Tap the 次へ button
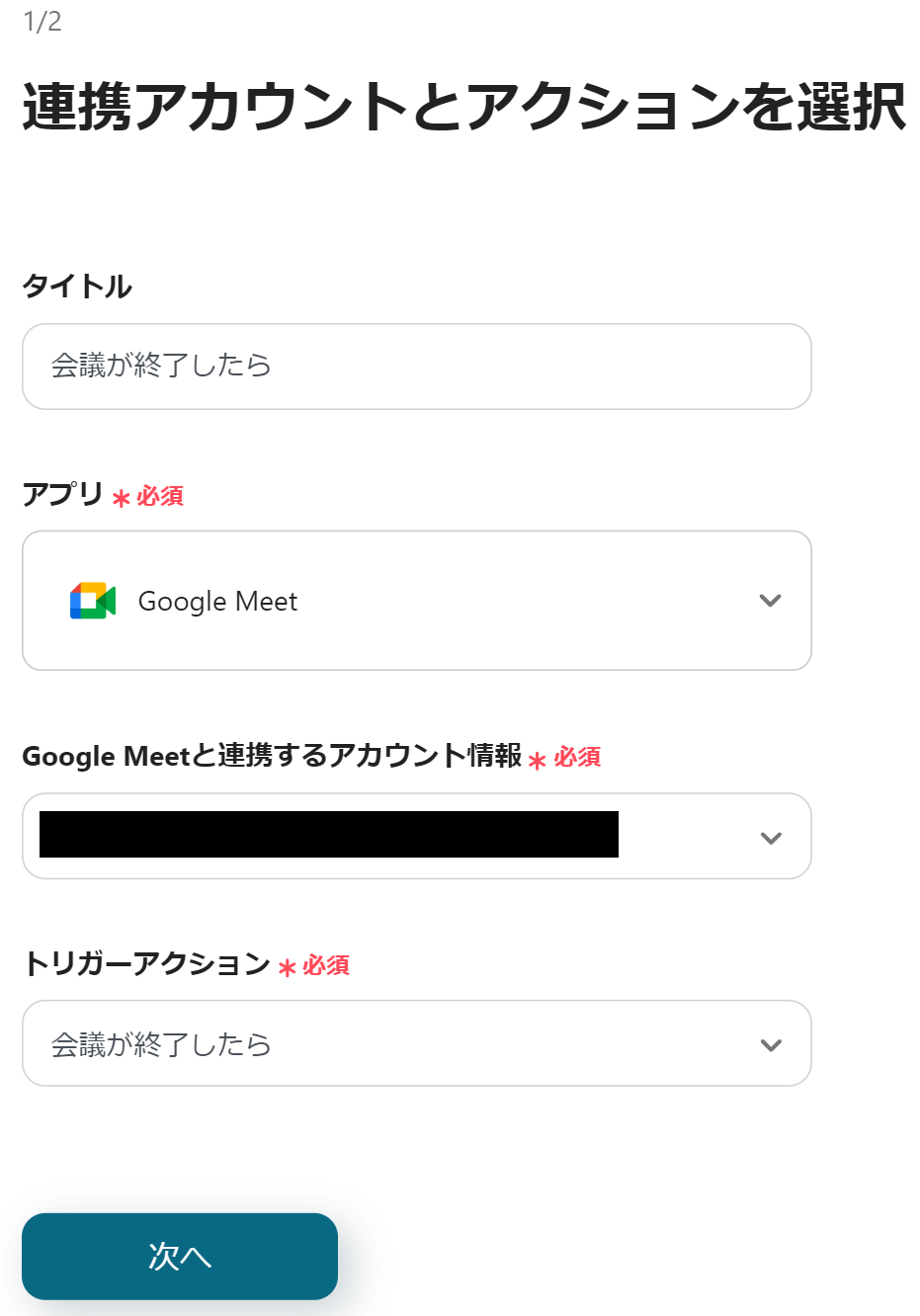 pos(180,1256)
